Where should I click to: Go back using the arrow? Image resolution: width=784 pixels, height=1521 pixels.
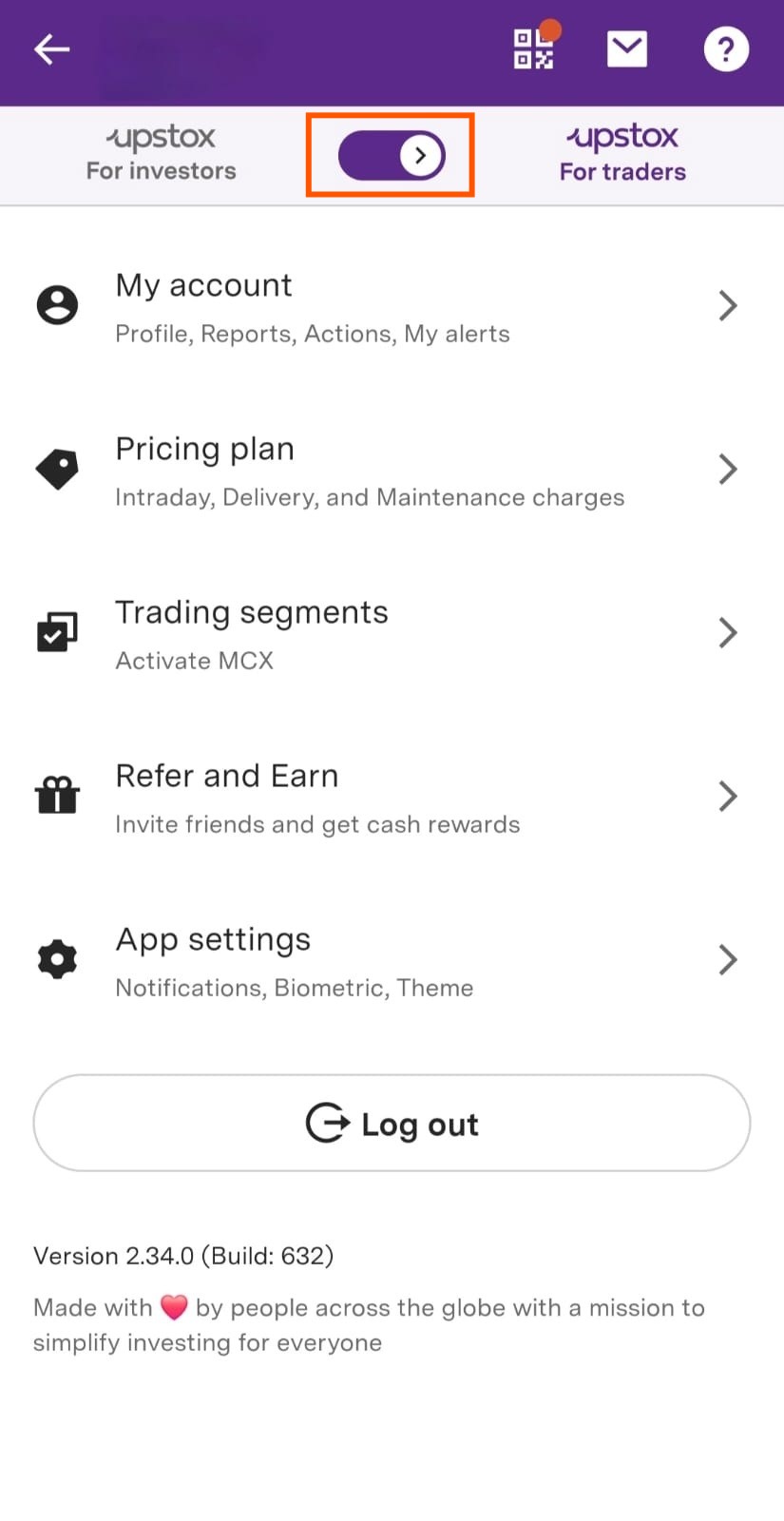tap(51, 49)
